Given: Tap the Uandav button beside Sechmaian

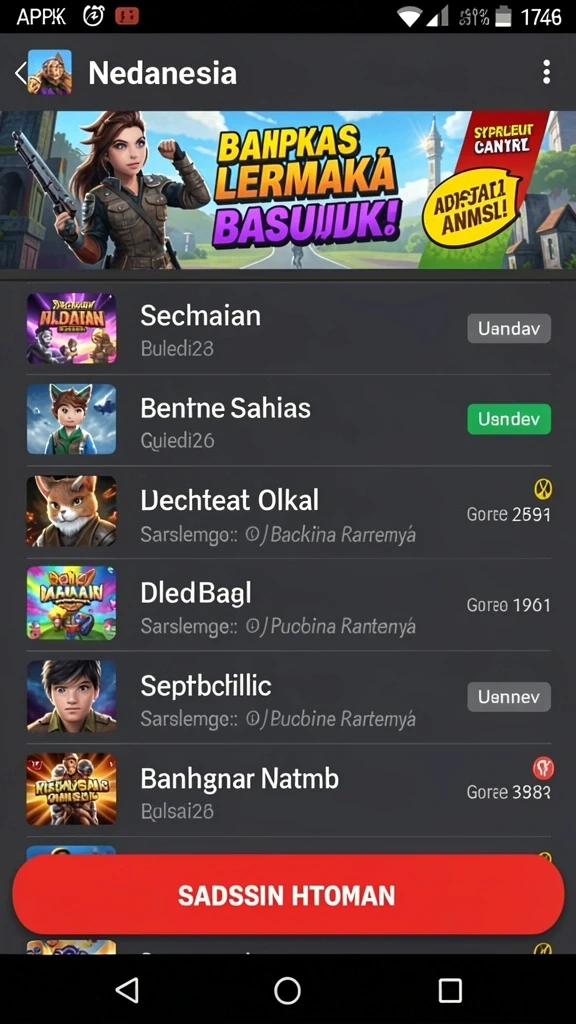Looking at the screenshot, I should tap(509, 328).
